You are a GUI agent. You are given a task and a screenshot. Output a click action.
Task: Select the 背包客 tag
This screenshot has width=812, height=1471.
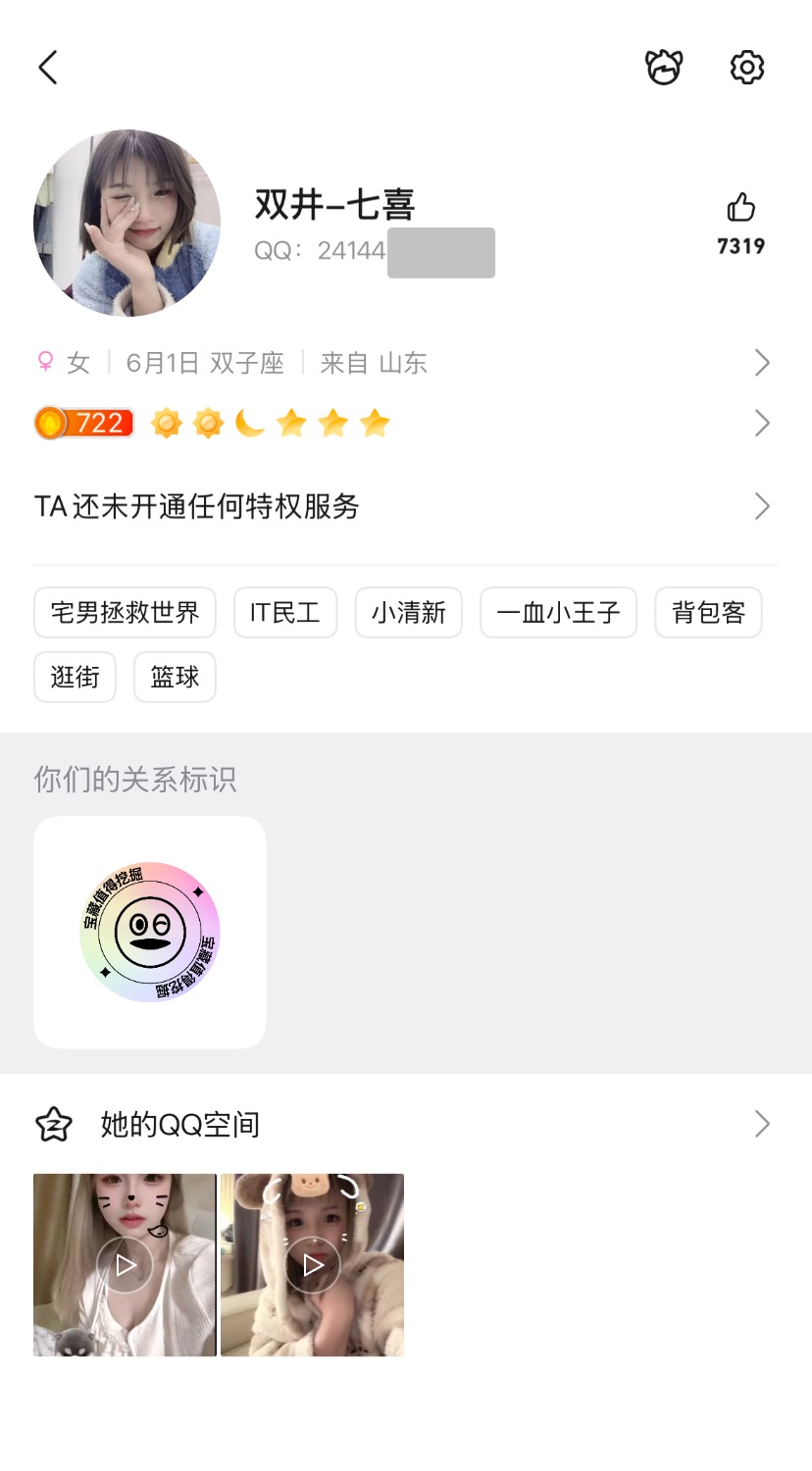(708, 613)
